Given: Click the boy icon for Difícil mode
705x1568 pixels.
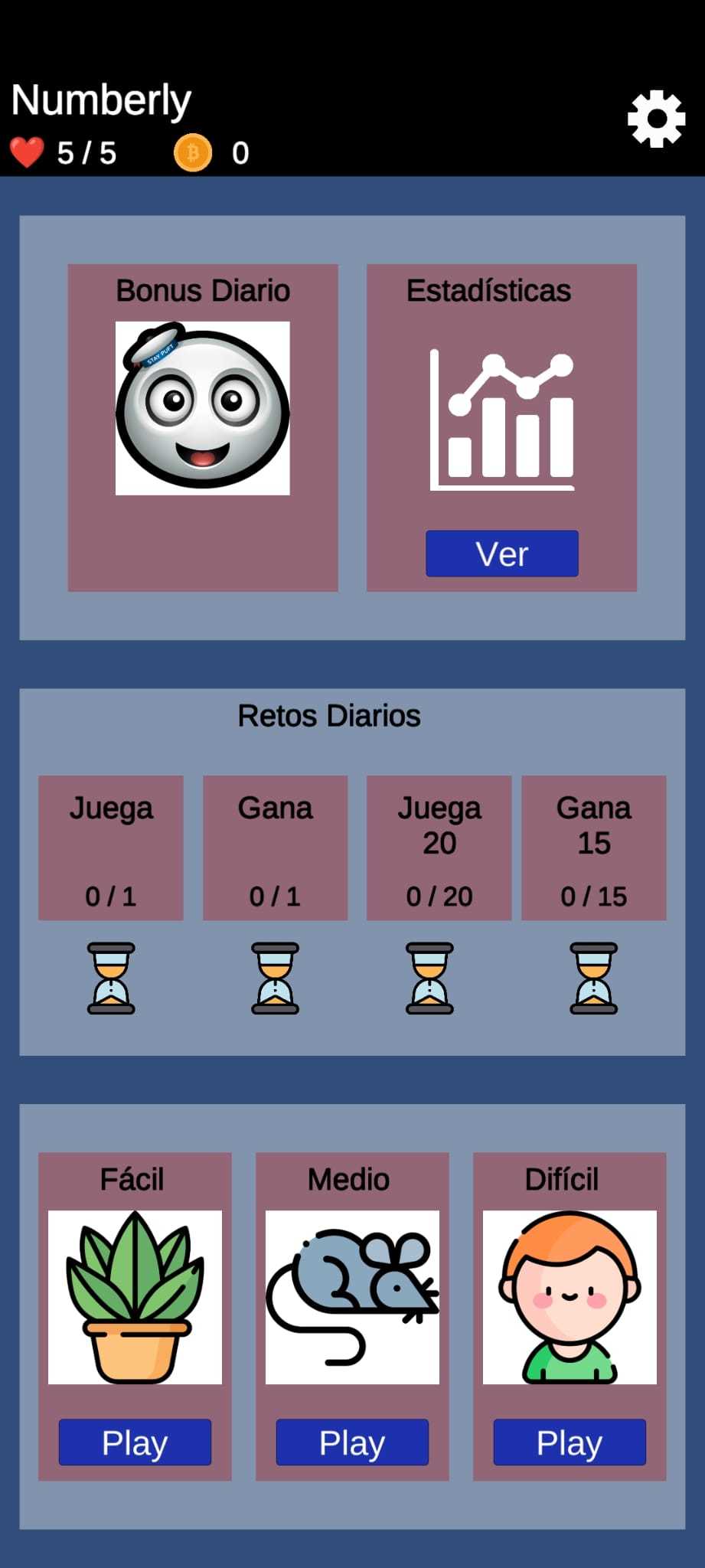Looking at the screenshot, I should (x=570, y=1302).
